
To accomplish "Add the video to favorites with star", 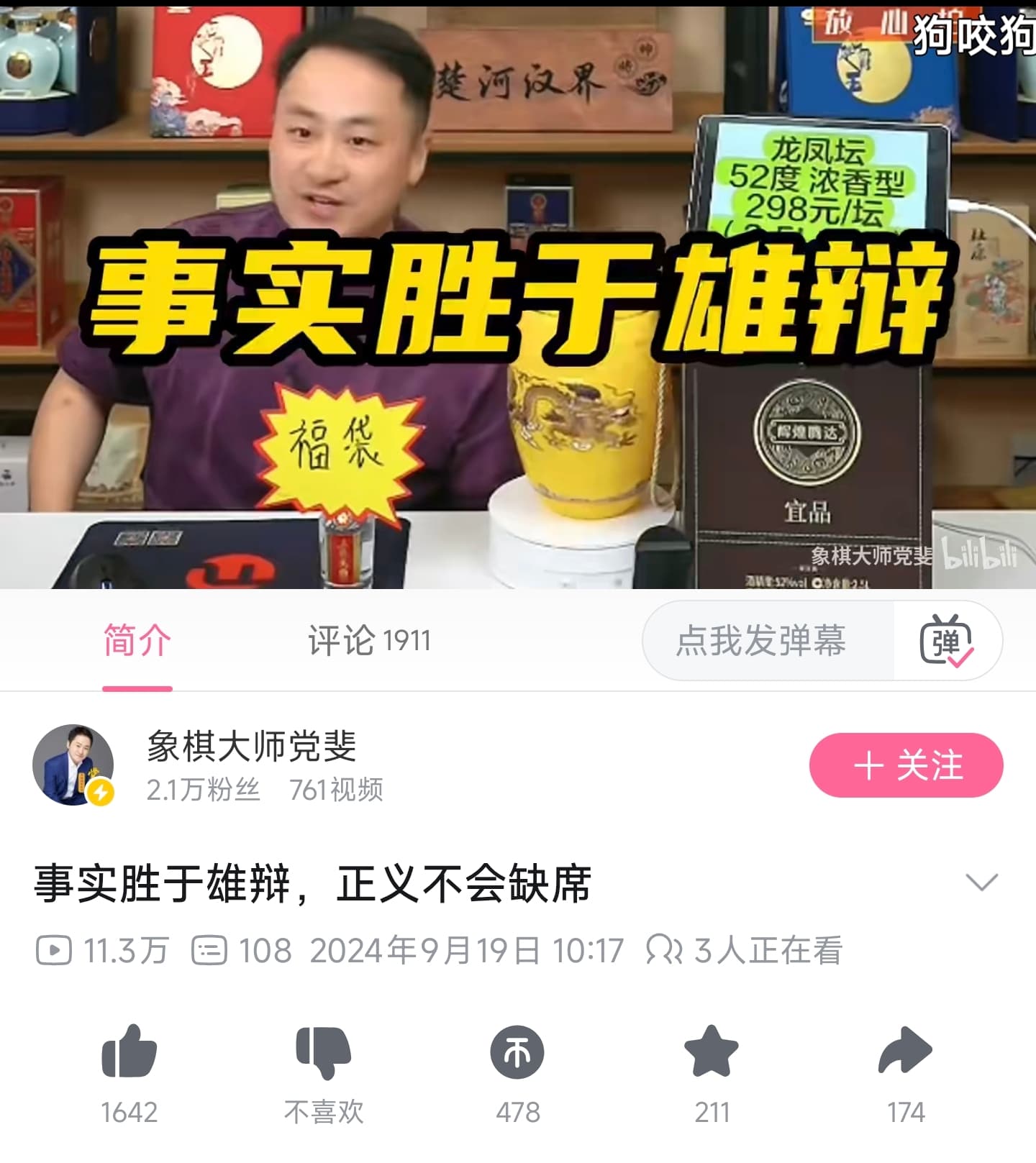I will tap(712, 1051).
